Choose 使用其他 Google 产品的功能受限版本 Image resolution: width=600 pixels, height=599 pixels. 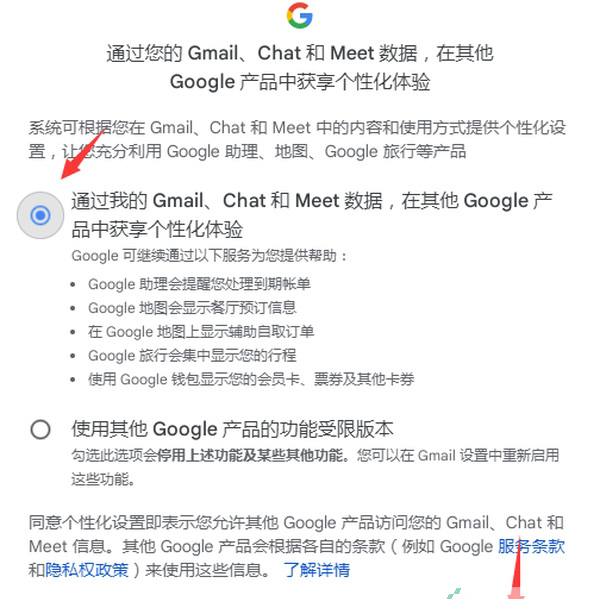point(40,430)
